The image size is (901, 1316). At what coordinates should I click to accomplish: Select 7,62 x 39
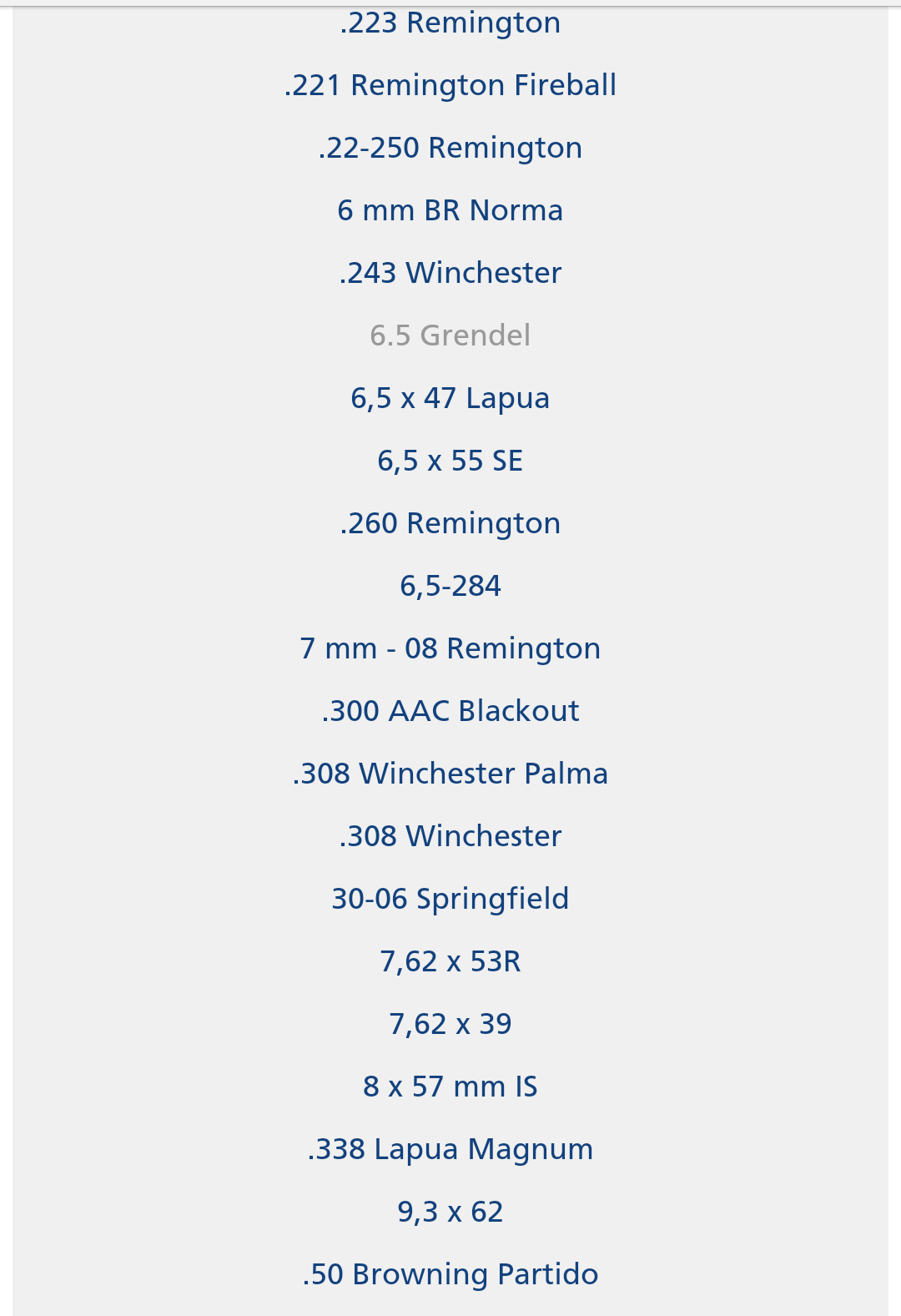[450, 1024]
